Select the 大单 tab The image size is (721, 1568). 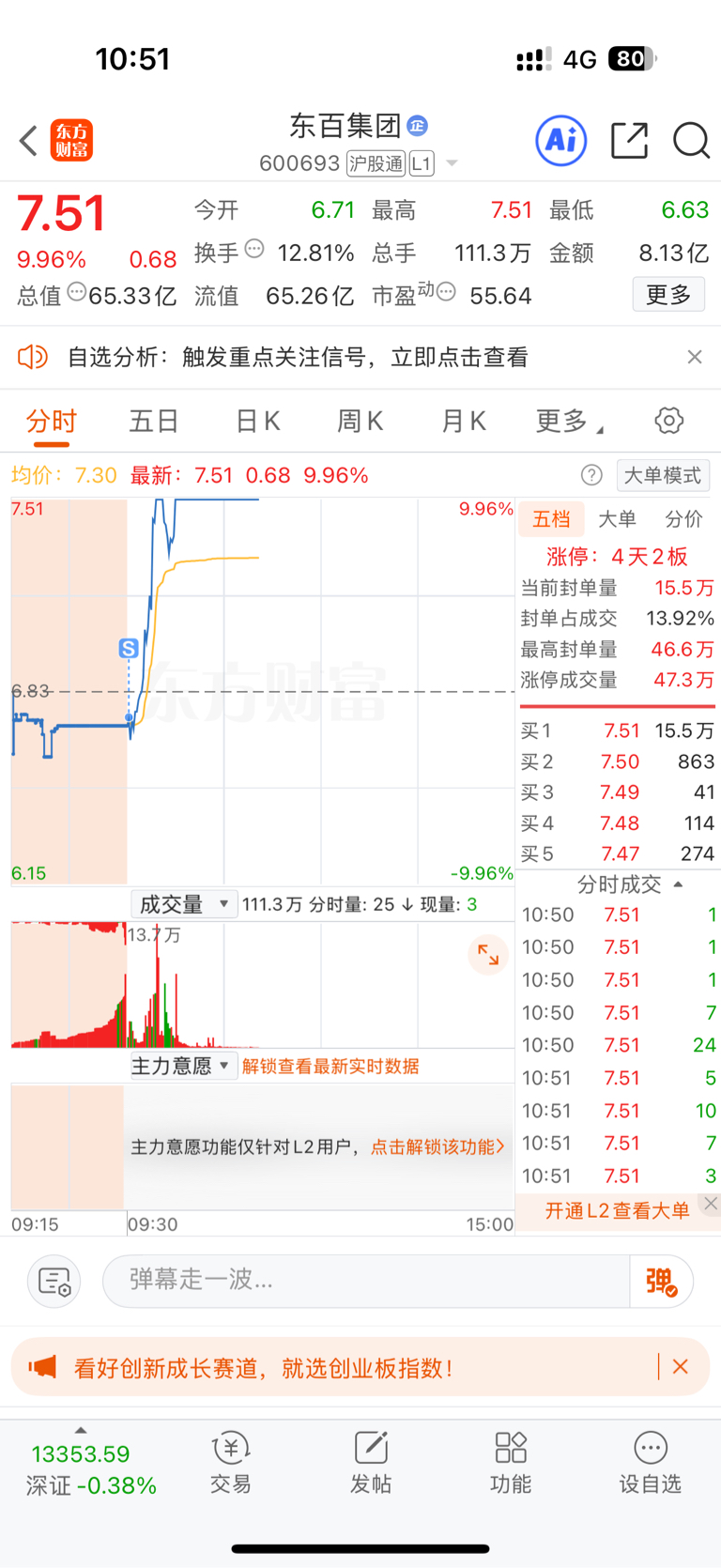click(x=617, y=519)
